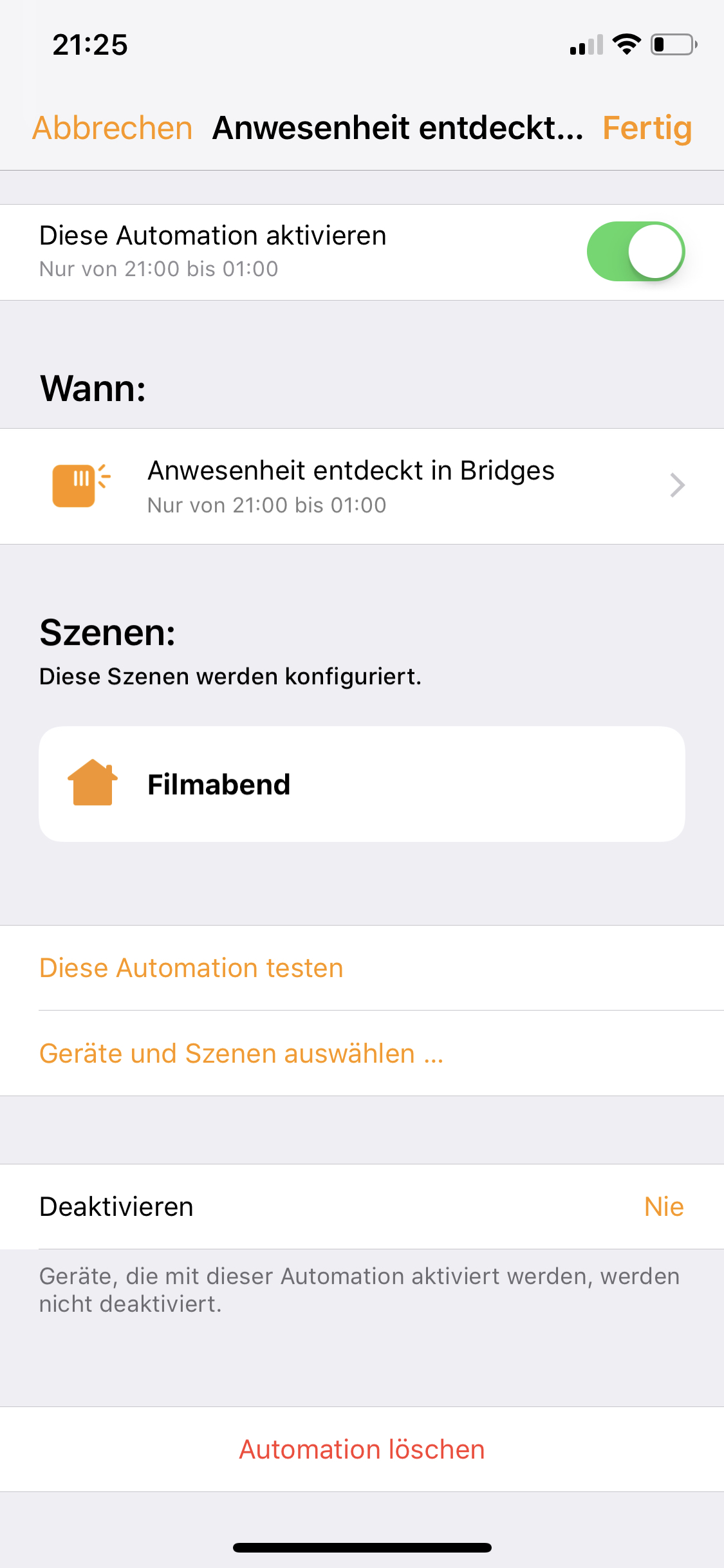The width and height of the screenshot is (724, 1568).
Task: Run Diese Automation testen
Action: (191, 968)
